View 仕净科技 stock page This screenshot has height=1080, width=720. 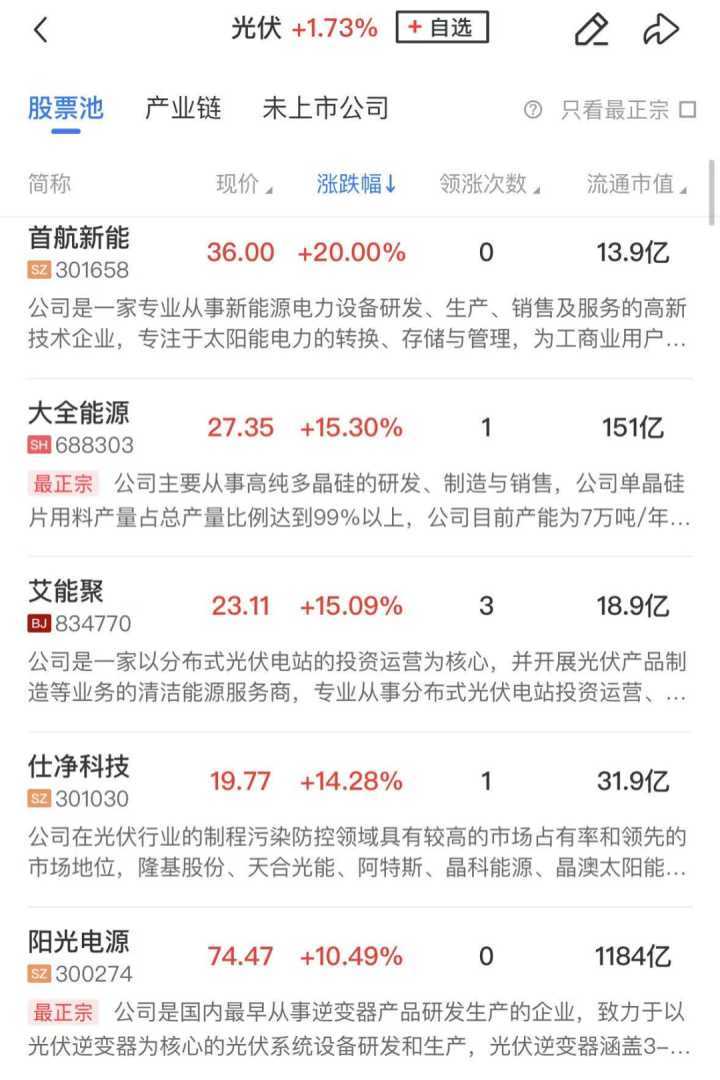[79, 767]
